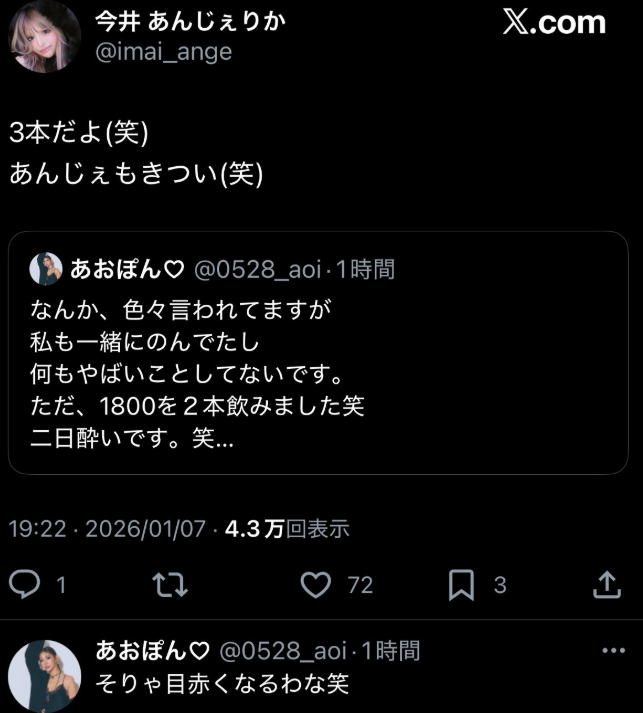This screenshot has width=643, height=713.
Task: View あおぽん's avatar on the reply
Action: pyautogui.click(x=44, y=675)
